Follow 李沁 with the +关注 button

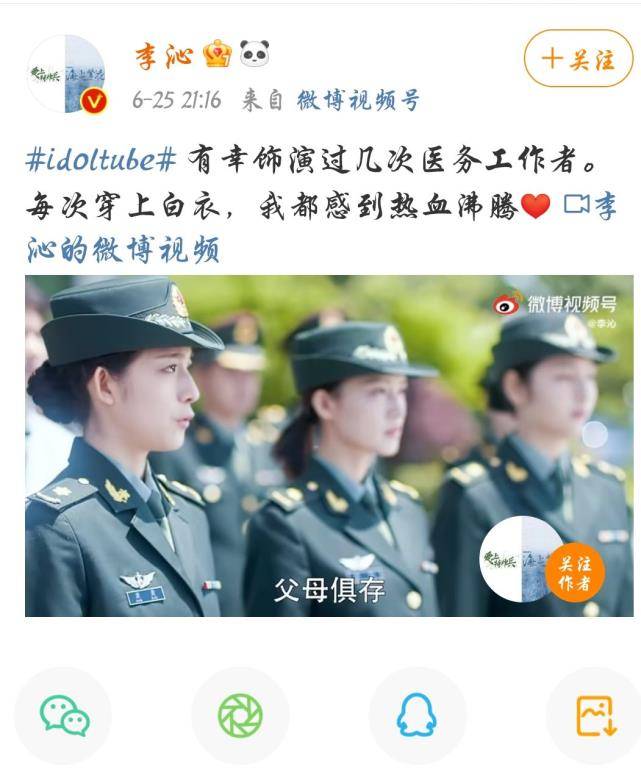tap(578, 58)
